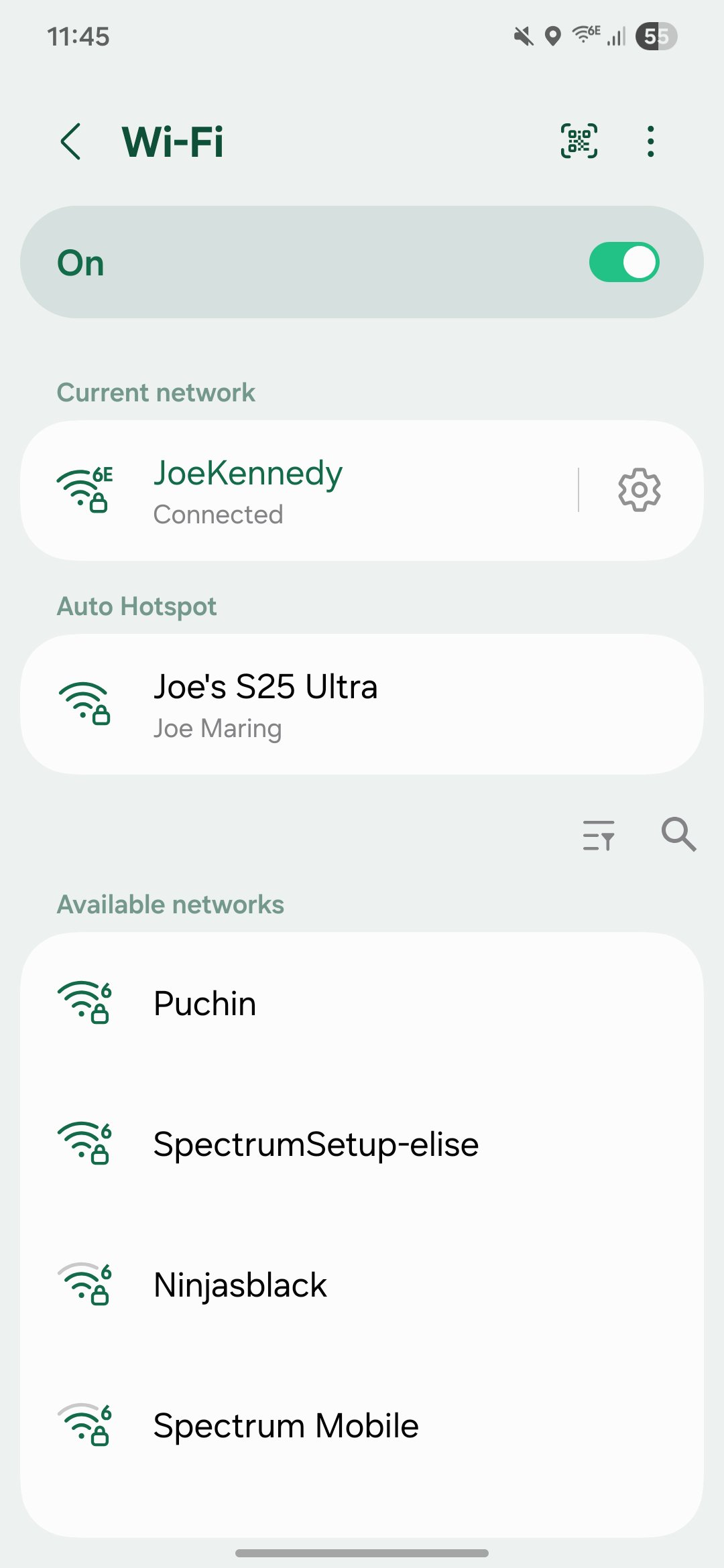
Task: Open the QR code scanner
Action: pos(579,141)
